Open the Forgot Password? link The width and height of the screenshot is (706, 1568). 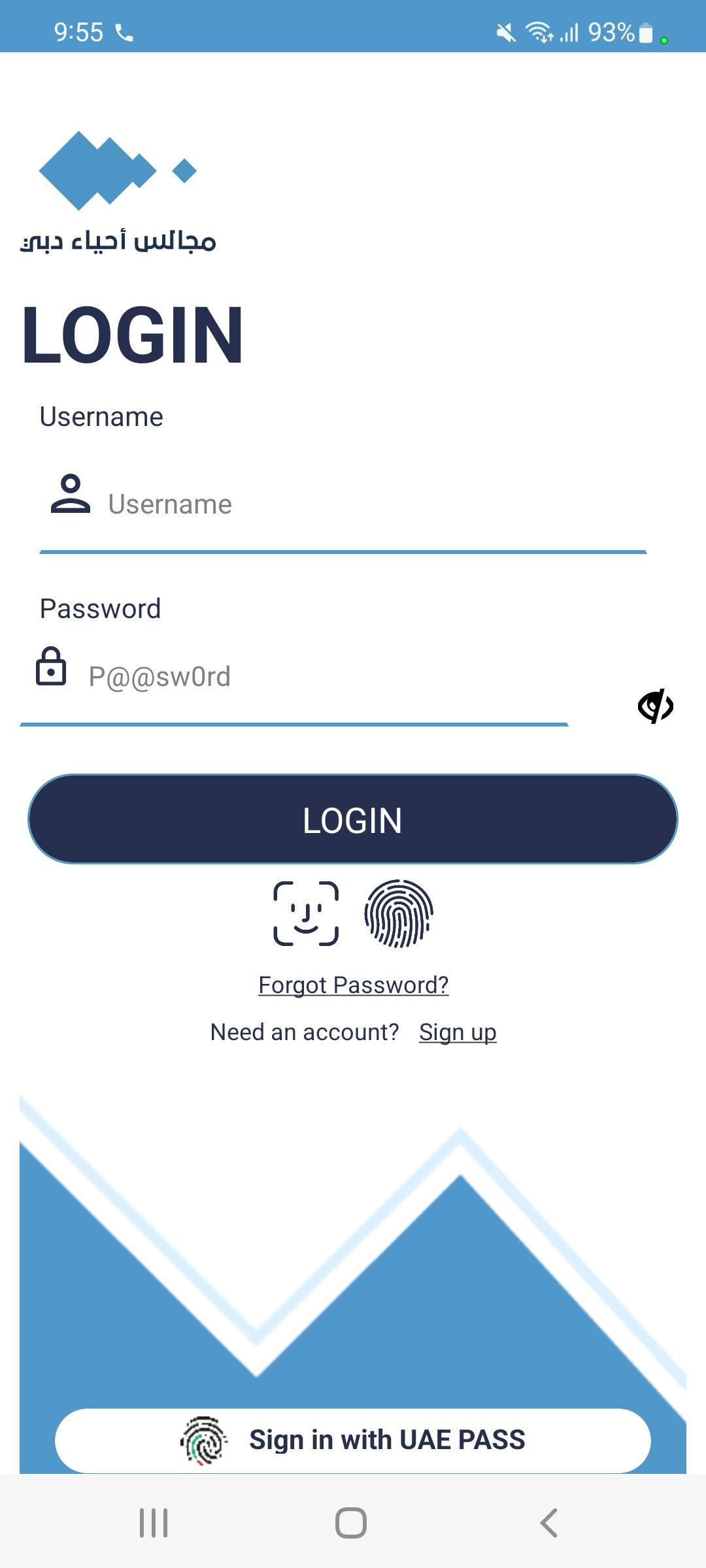[354, 985]
